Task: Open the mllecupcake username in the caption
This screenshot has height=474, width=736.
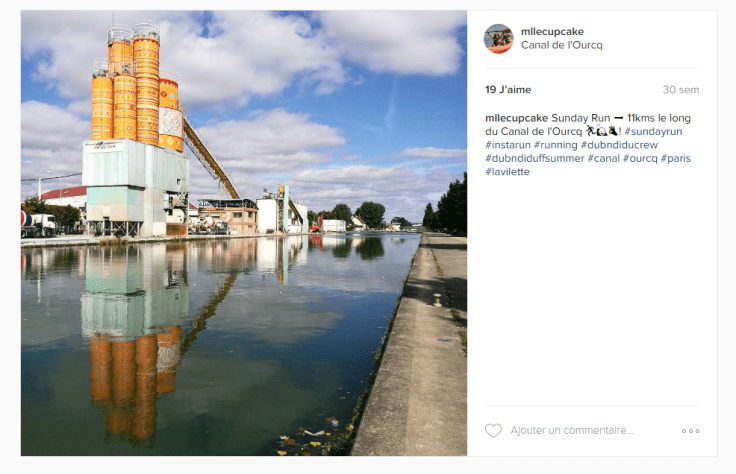Action: [x=516, y=118]
